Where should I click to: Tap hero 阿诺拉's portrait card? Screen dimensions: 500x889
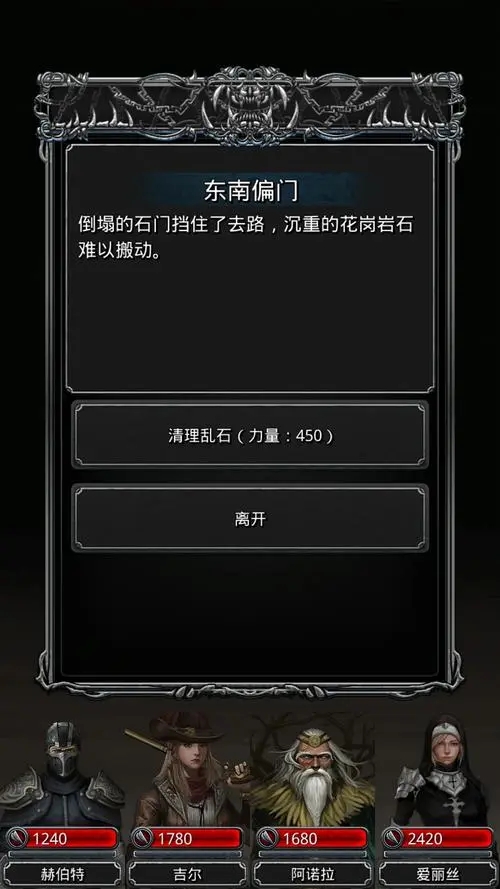click(313, 801)
